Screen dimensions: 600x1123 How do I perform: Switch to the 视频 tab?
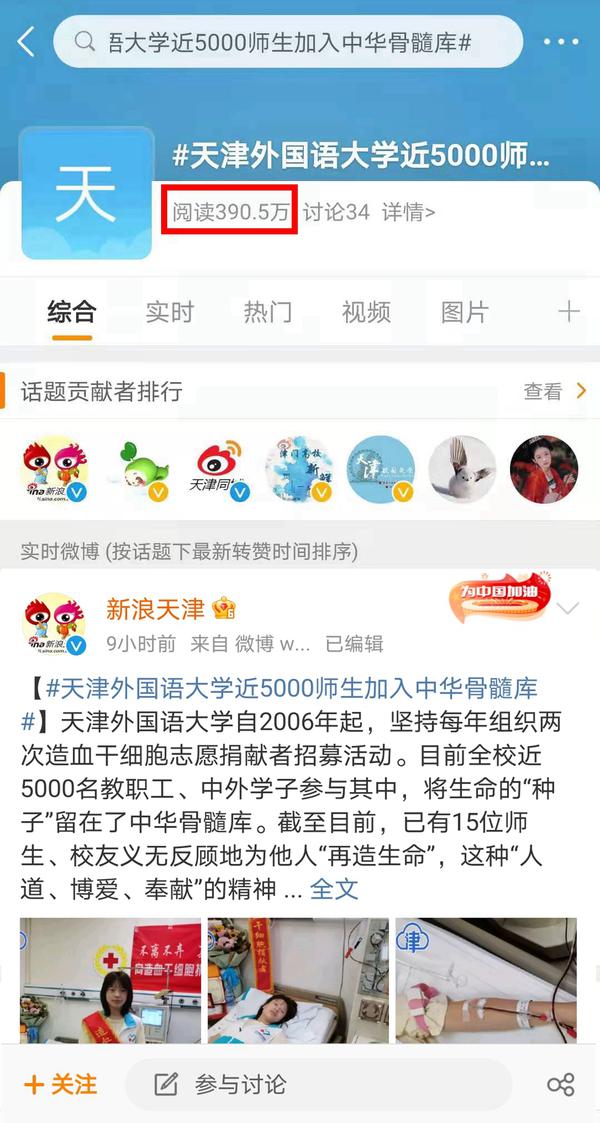pyautogui.click(x=365, y=311)
